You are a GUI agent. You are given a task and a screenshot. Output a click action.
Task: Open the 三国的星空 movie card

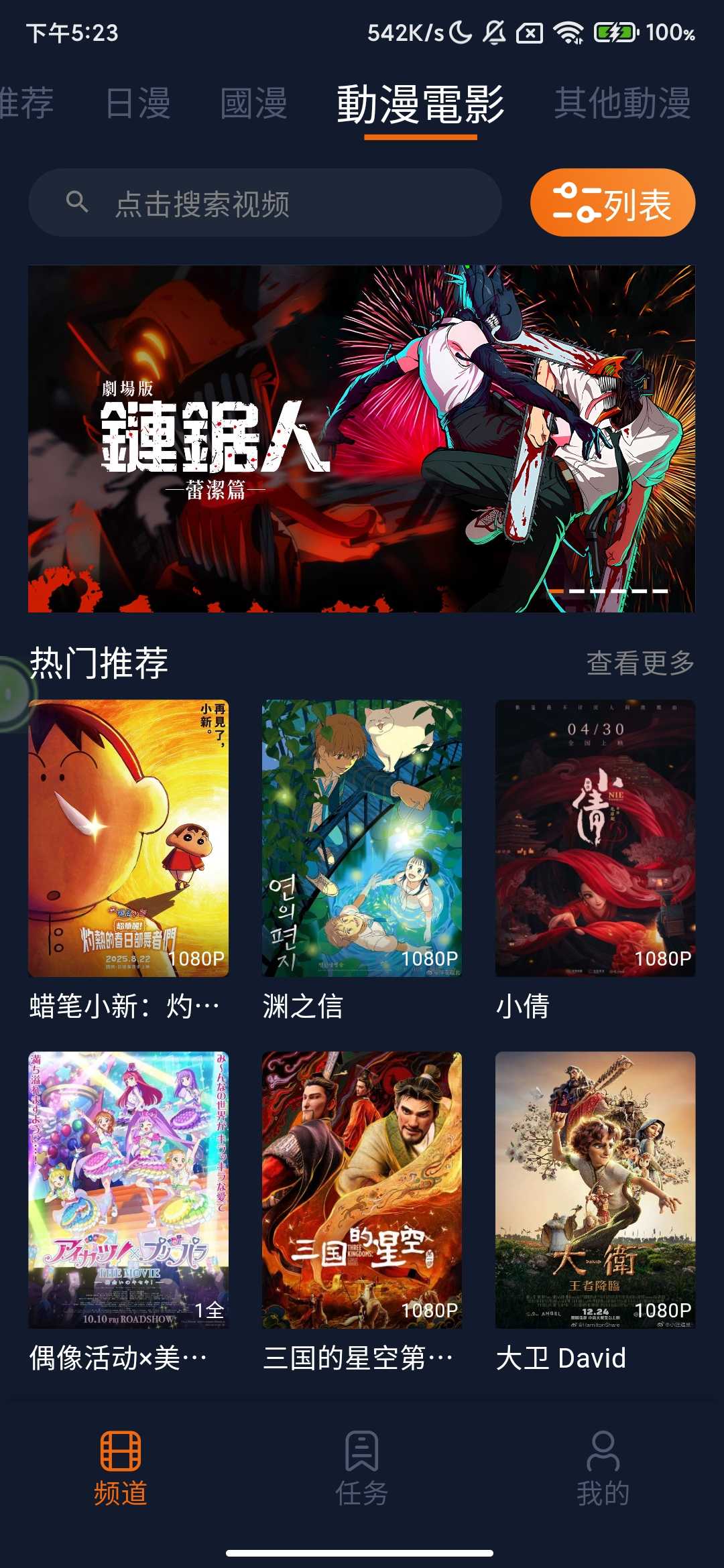361,1189
